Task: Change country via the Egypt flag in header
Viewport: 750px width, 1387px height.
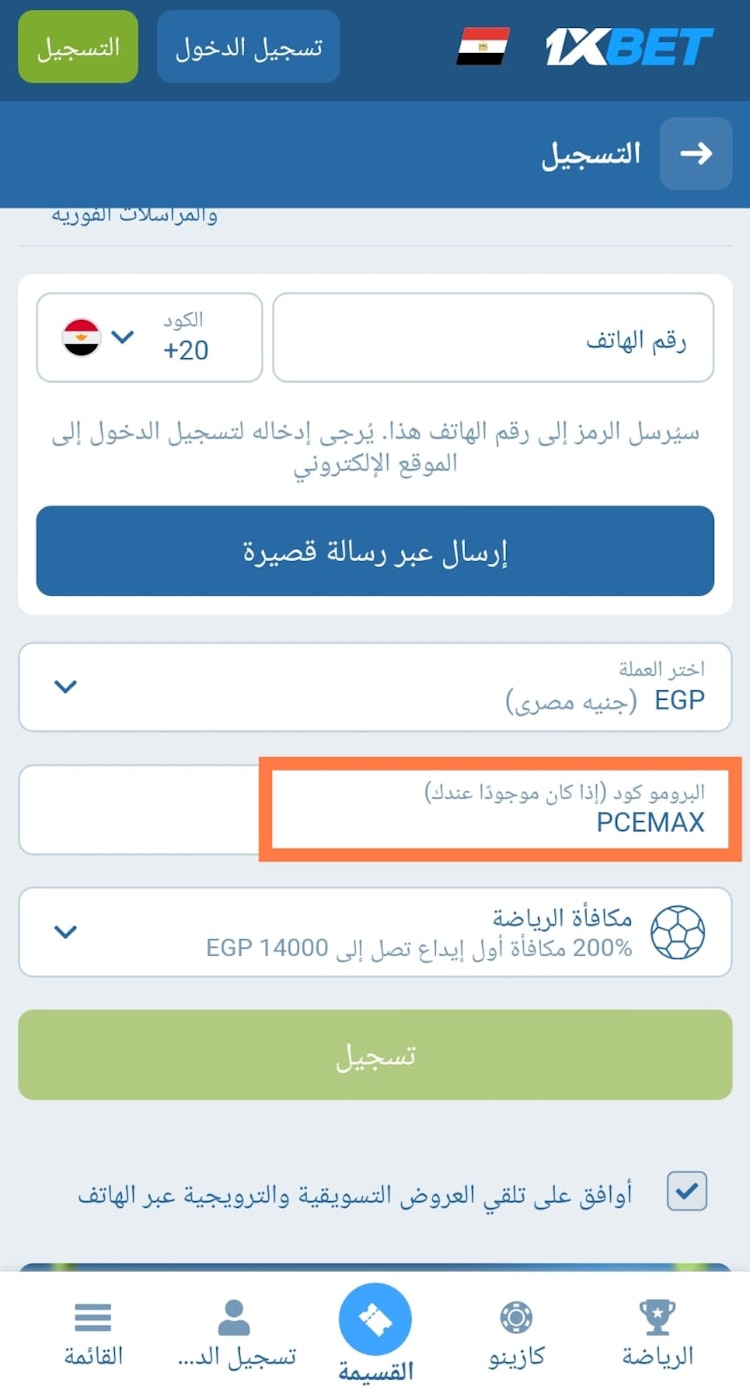Action: click(483, 47)
